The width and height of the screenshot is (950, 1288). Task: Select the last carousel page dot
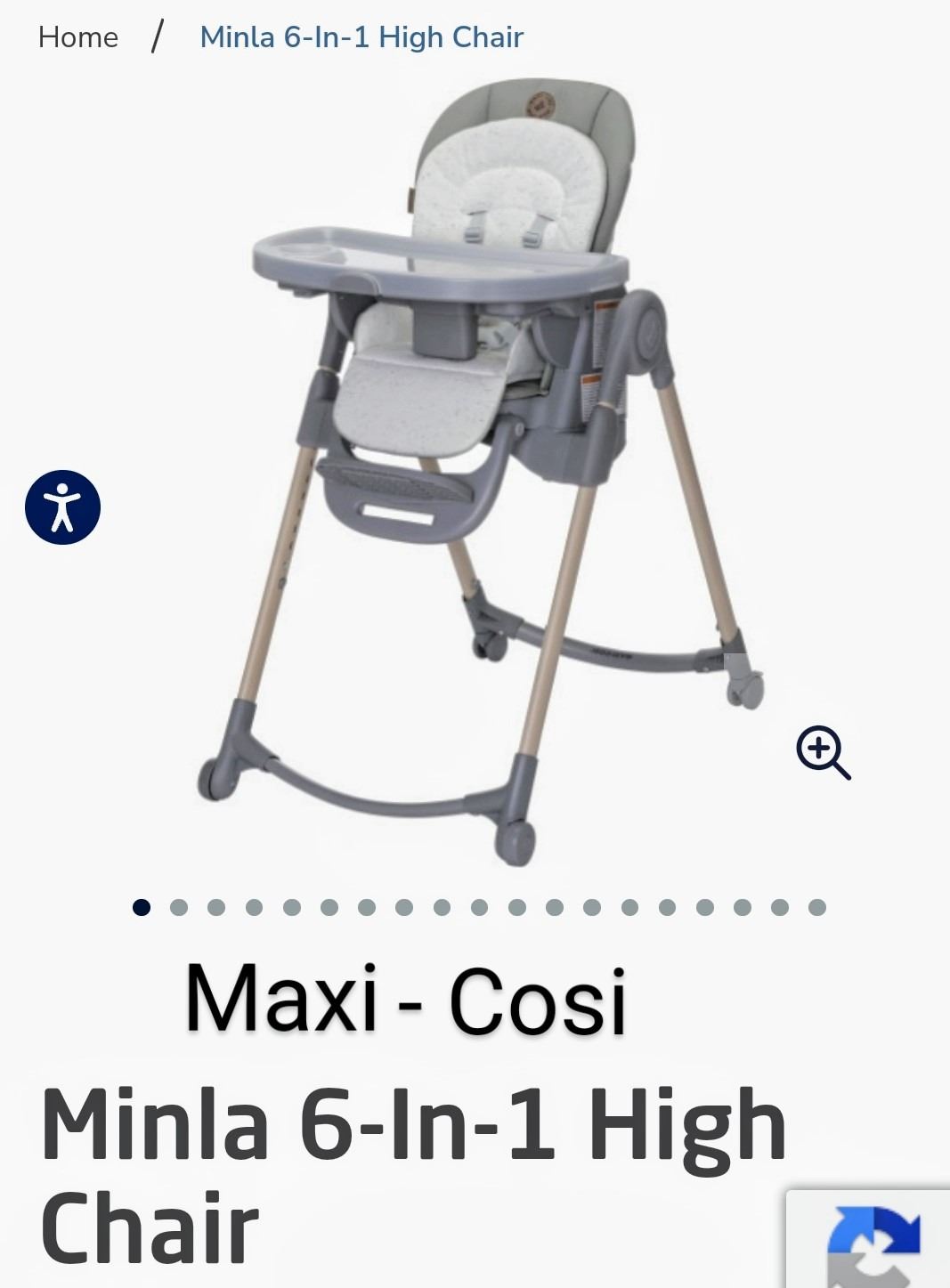[x=817, y=908]
